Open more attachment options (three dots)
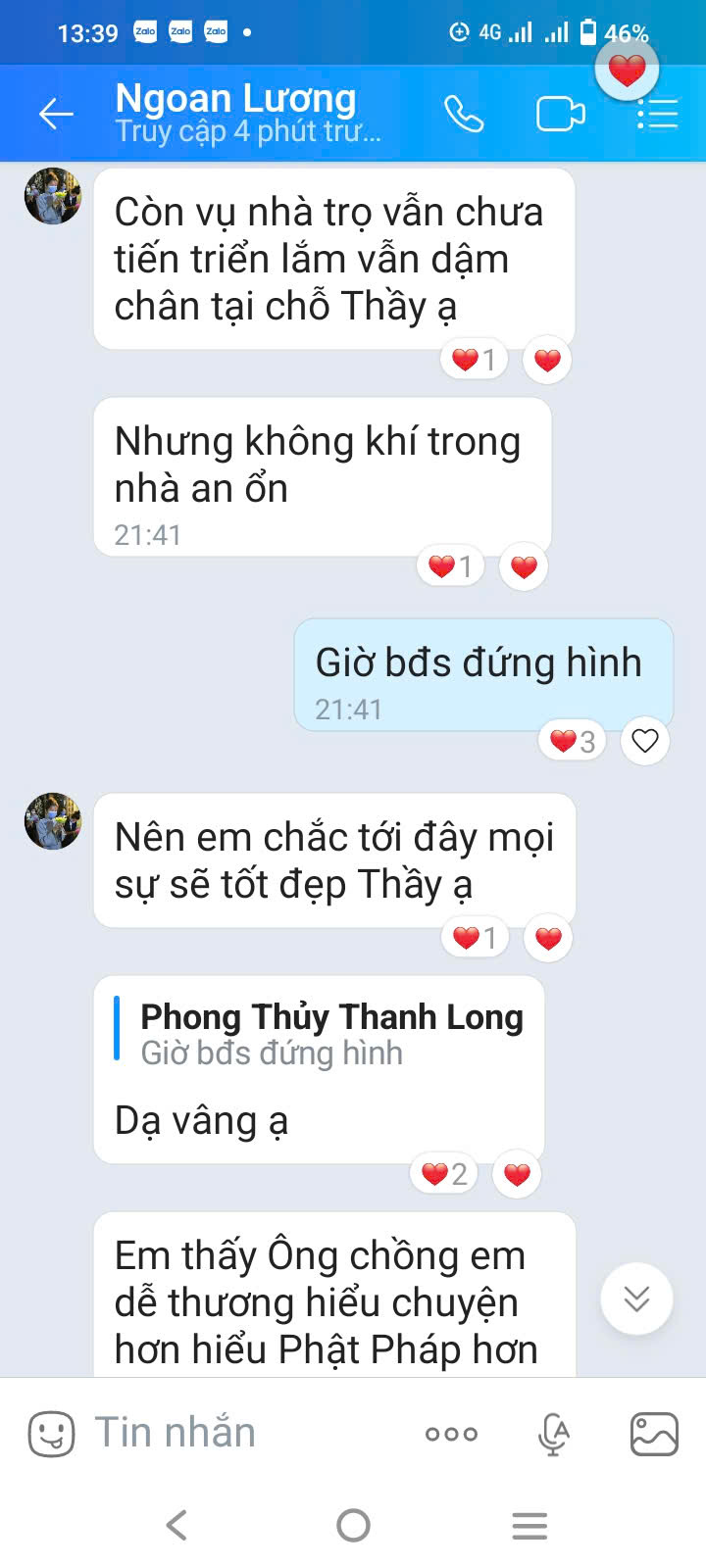 (451, 1434)
